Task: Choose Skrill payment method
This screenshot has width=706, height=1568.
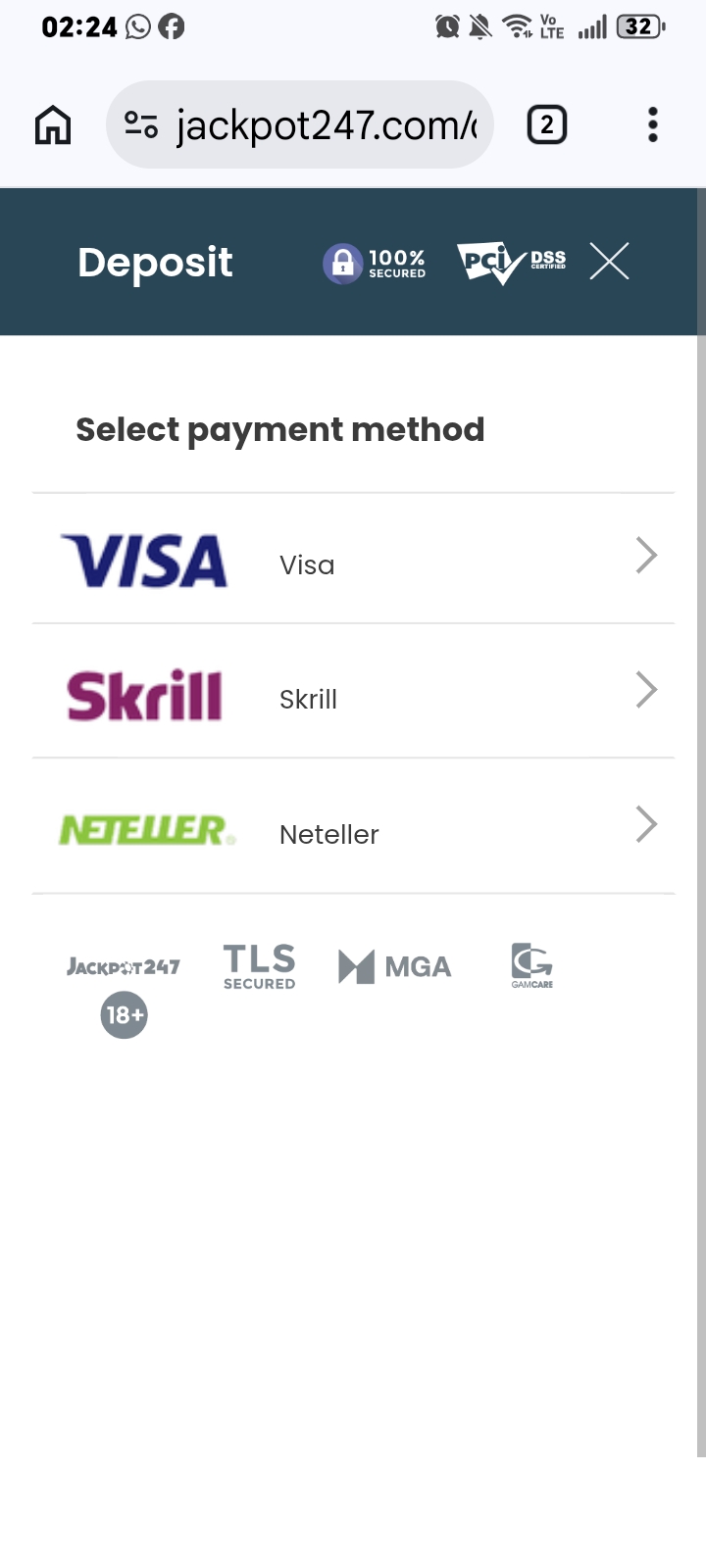Action: pyautogui.click(x=353, y=692)
